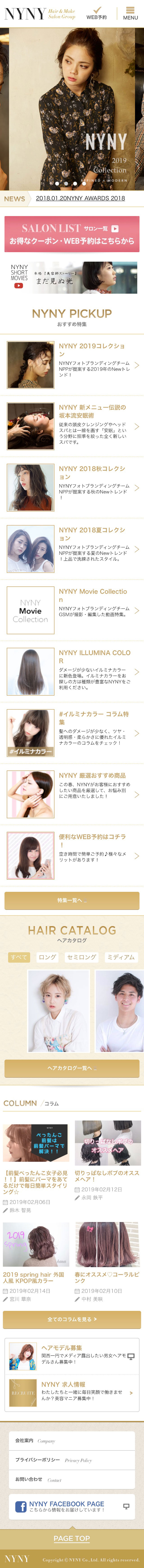This screenshot has height=1568, width=144.
Task: Tap 特集一覧へ button
Action: (72, 900)
